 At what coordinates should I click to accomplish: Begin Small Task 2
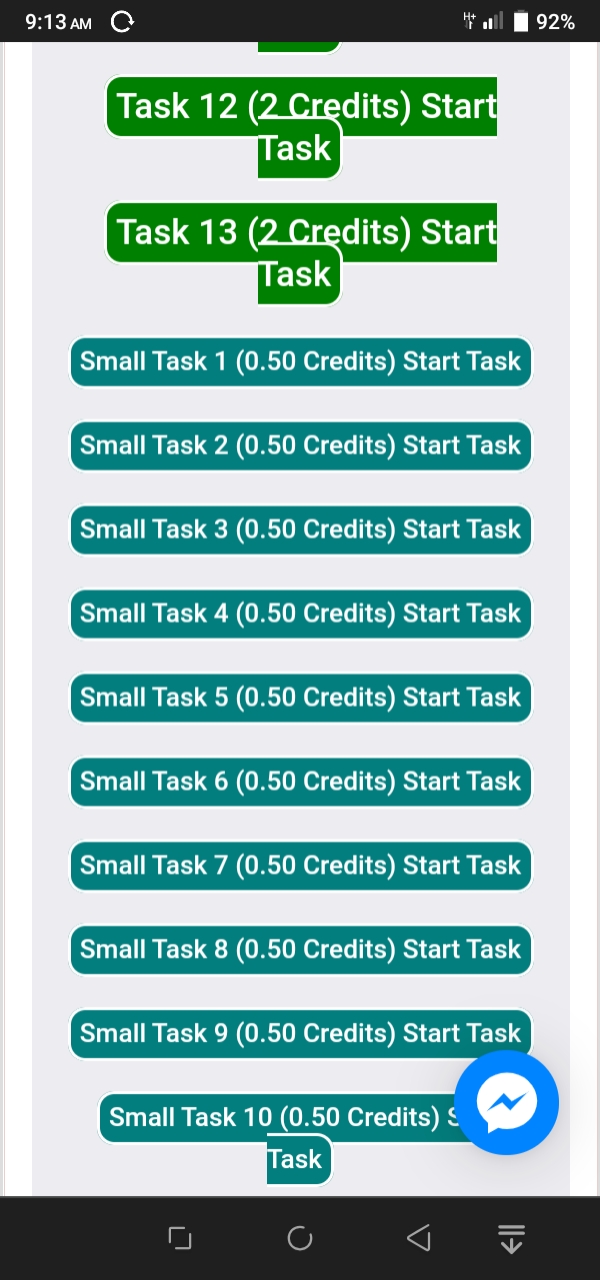300,445
